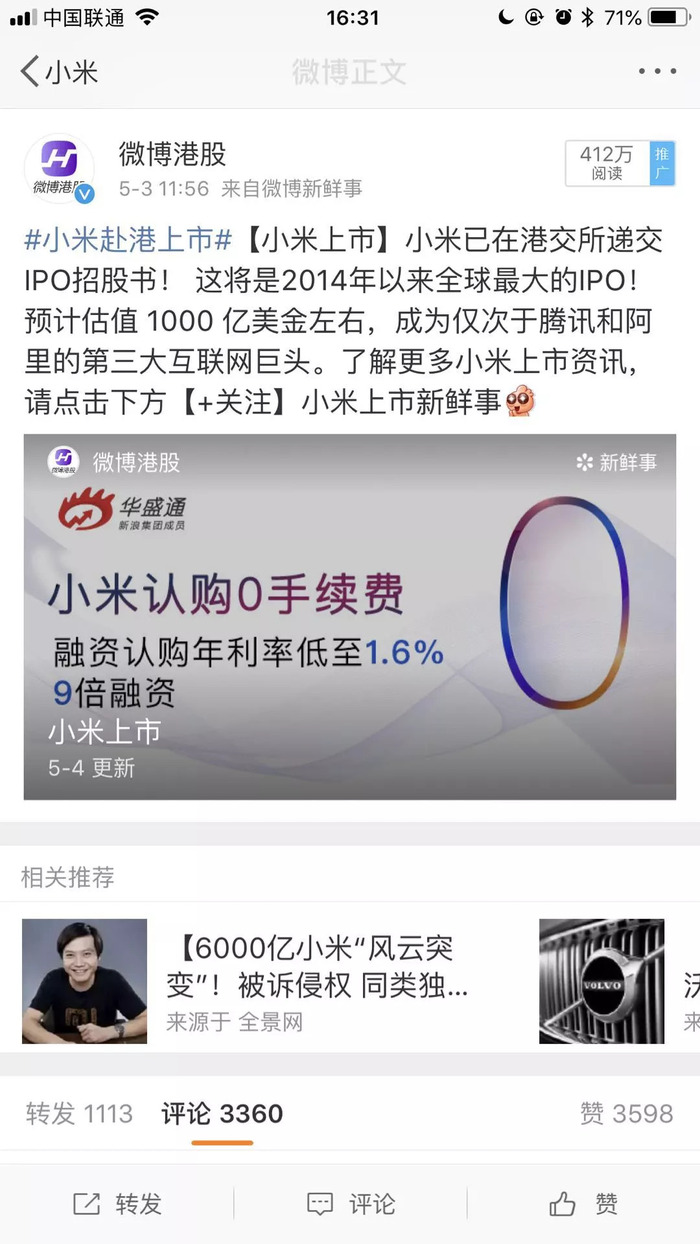The width and height of the screenshot is (700, 1244).
Task: Switch to 转发 1113 tab
Action: point(79,1113)
